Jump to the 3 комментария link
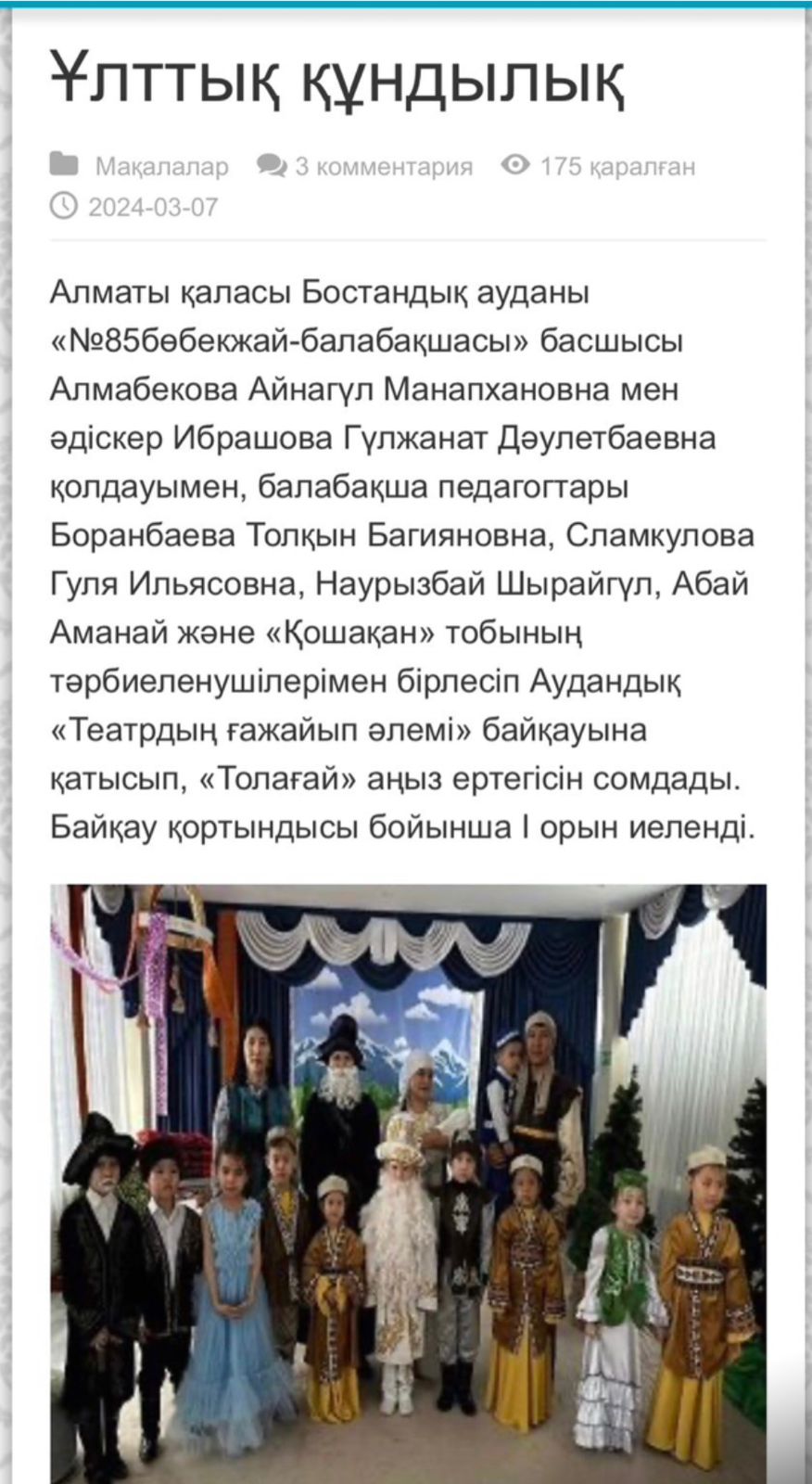 [x=384, y=167]
